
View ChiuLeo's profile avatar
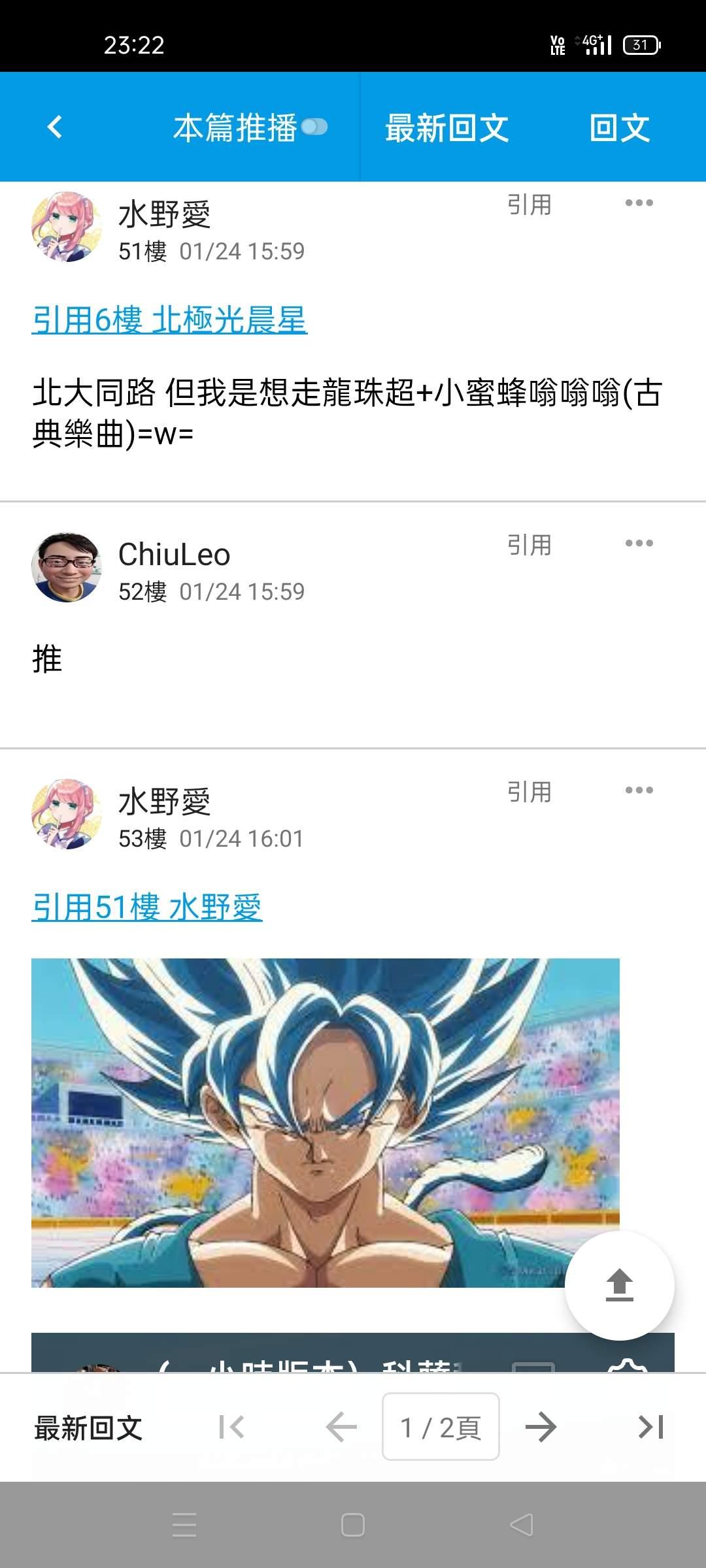[x=67, y=567]
